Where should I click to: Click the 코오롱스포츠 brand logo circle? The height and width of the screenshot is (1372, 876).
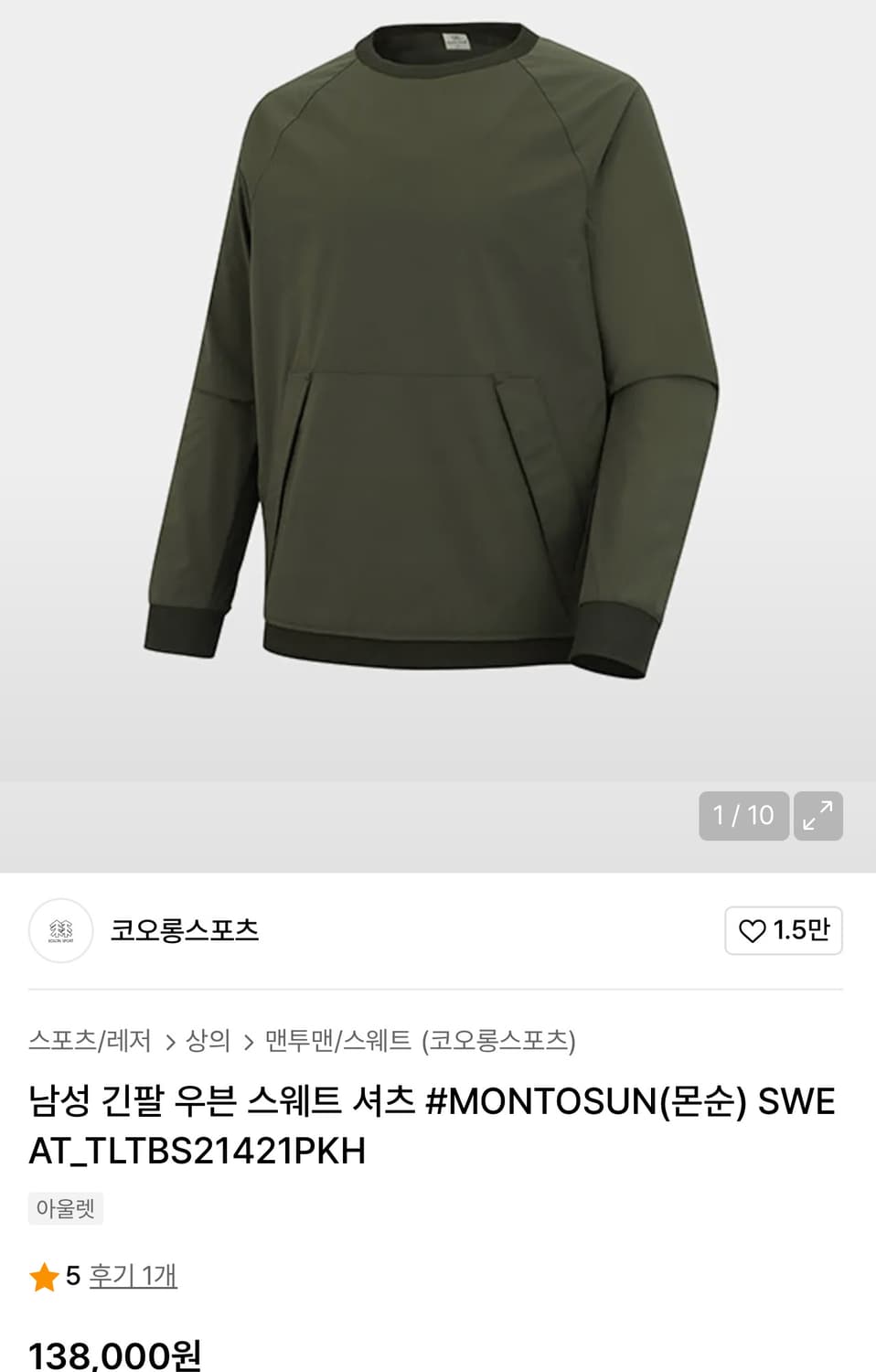pyautogui.click(x=60, y=931)
